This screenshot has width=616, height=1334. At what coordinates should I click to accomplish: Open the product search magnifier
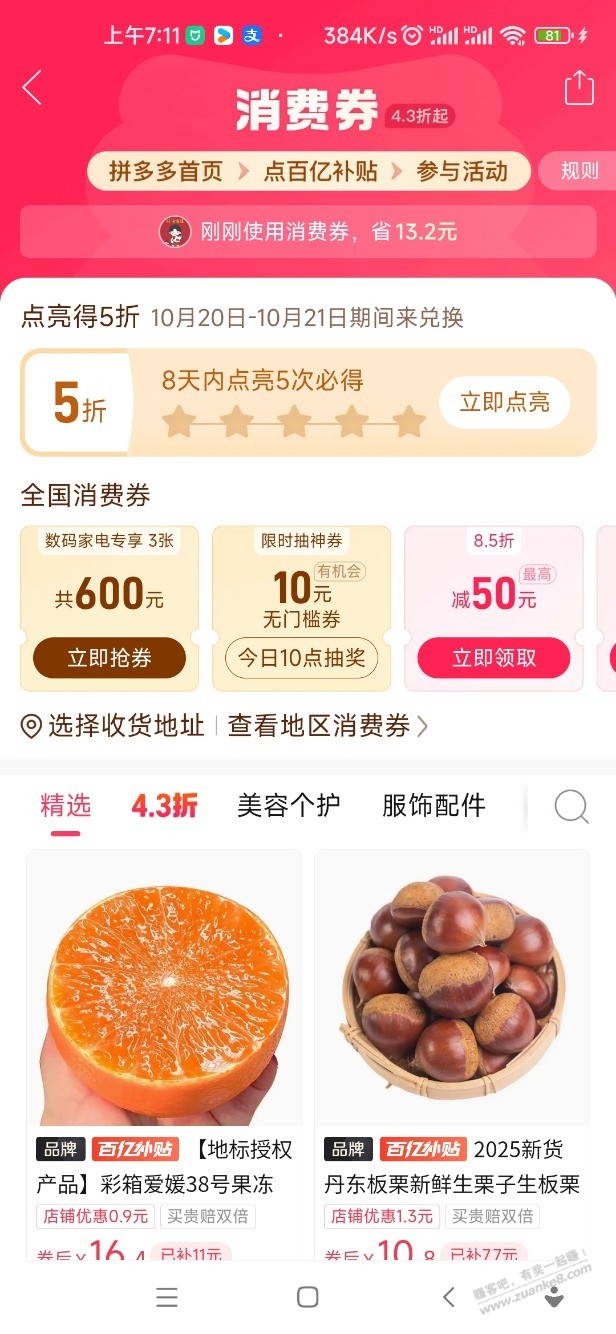(x=571, y=807)
